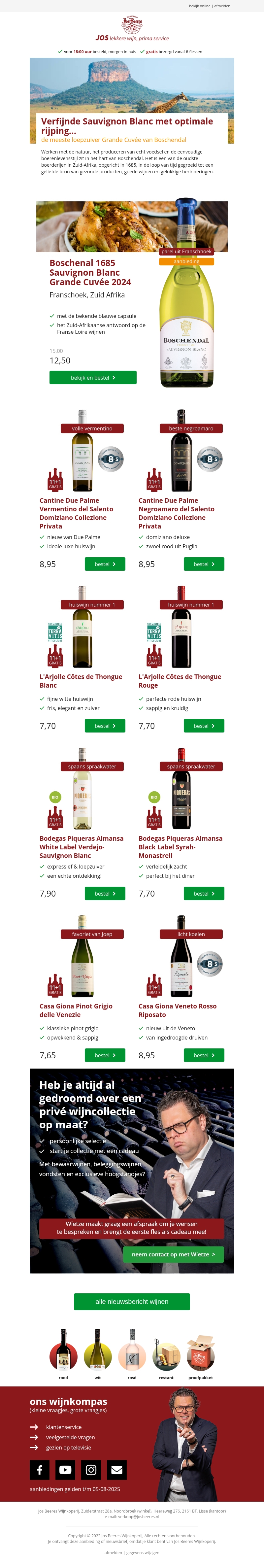Viewport: 264px width, 1568px height.
Task: Visit the Facebook page
Action: (40, 1470)
